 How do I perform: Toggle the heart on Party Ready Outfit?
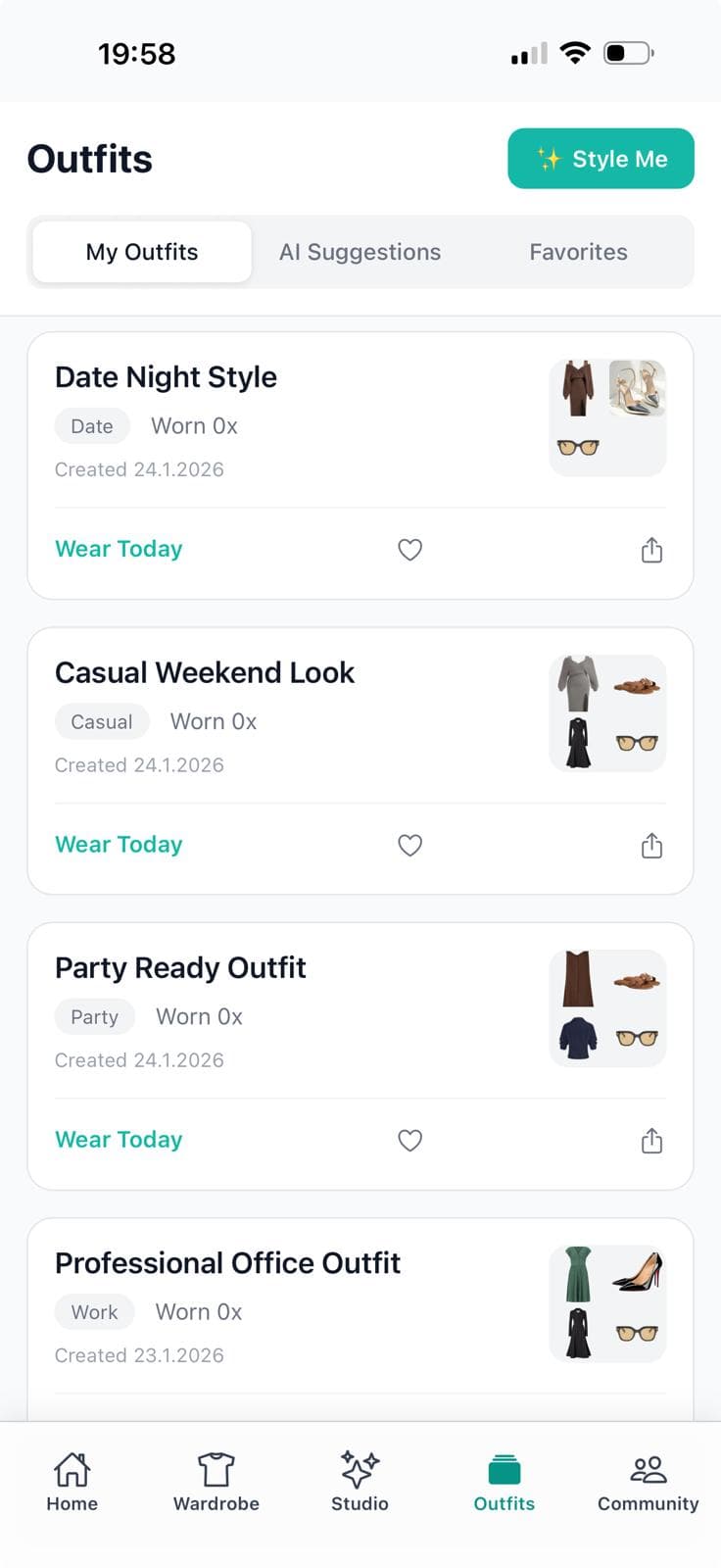click(409, 1140)
